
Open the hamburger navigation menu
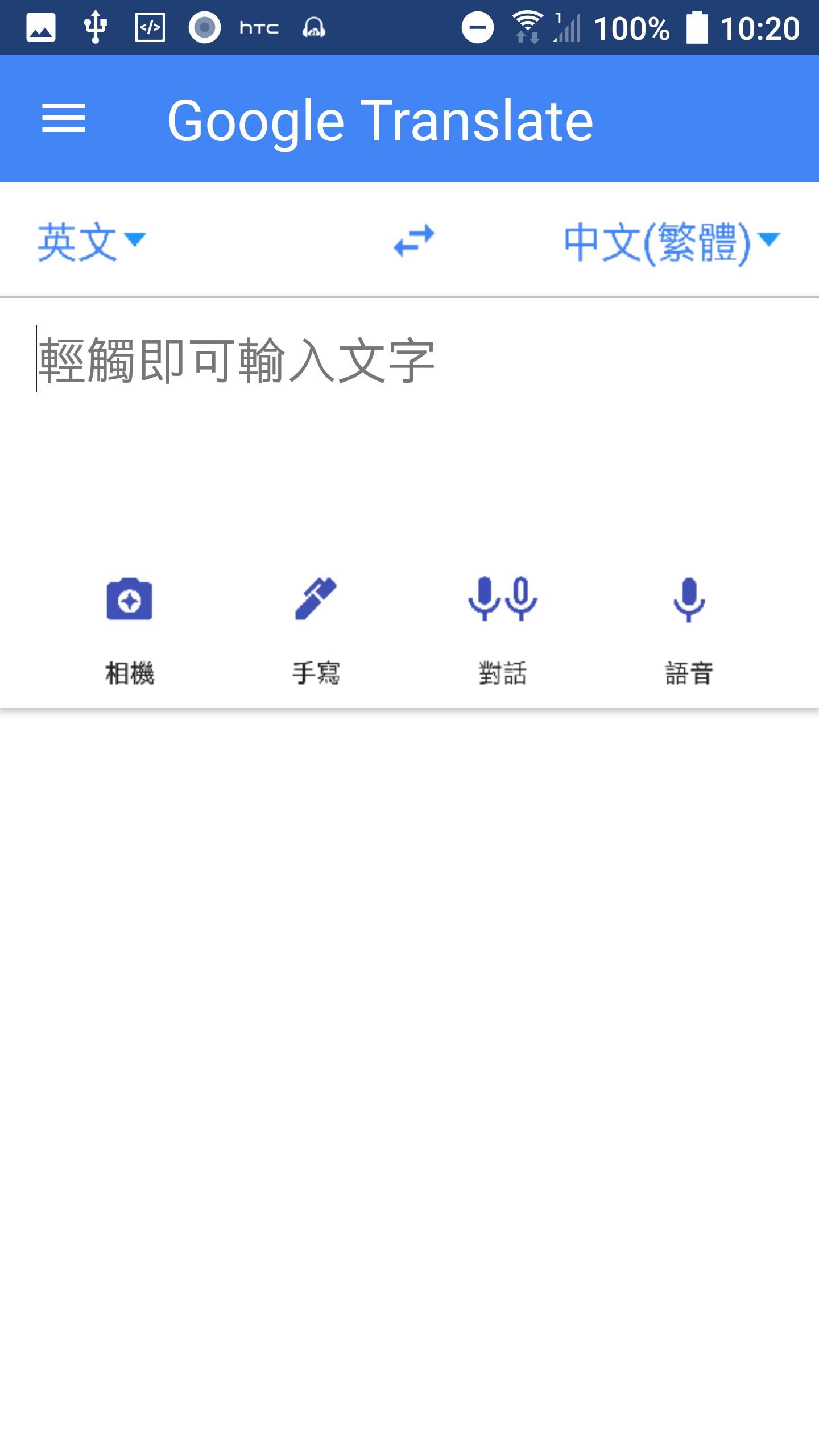coord(64,118)
